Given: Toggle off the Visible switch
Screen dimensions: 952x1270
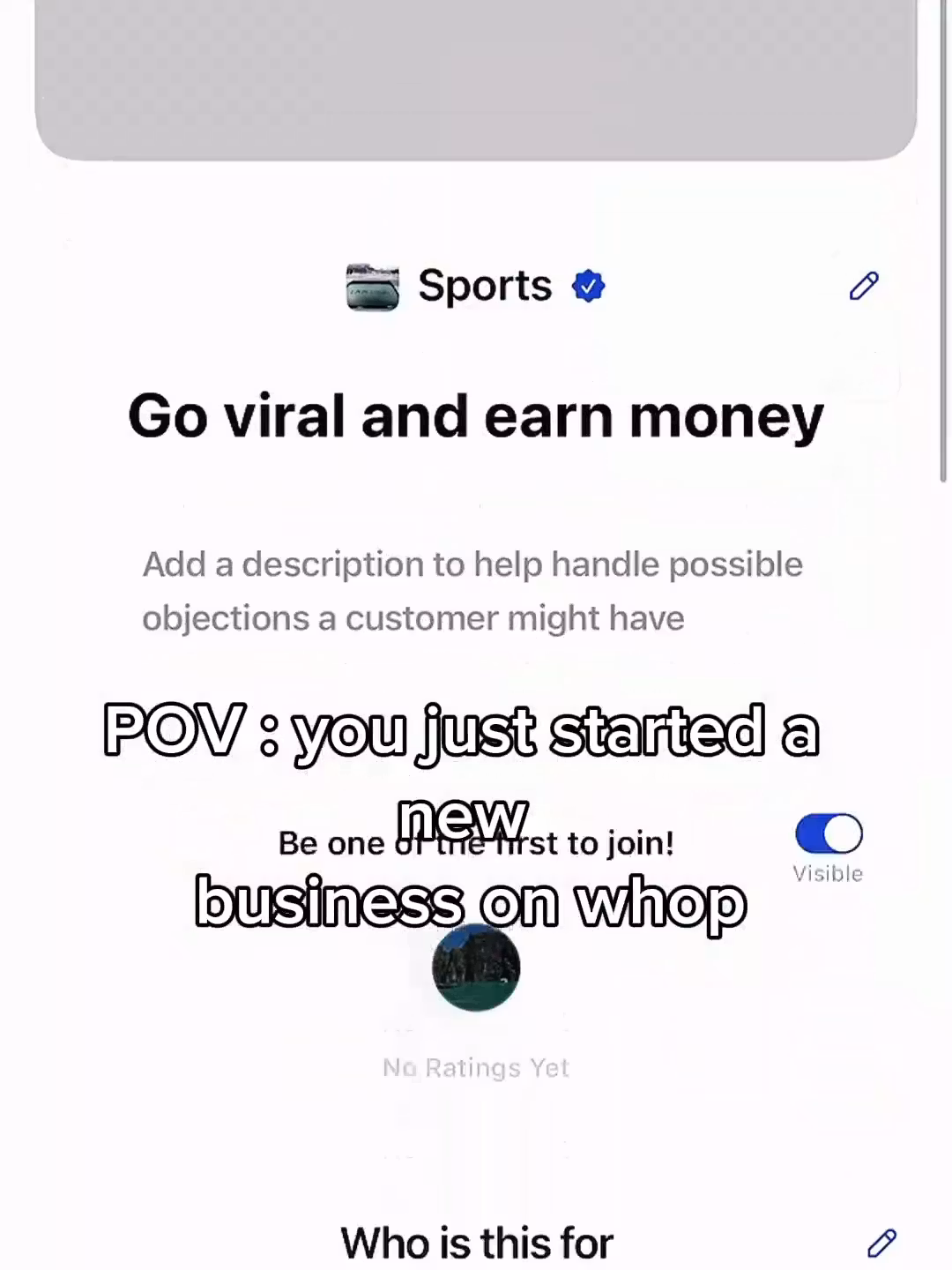Looking at the screenshot, I should tap(829, 833).
